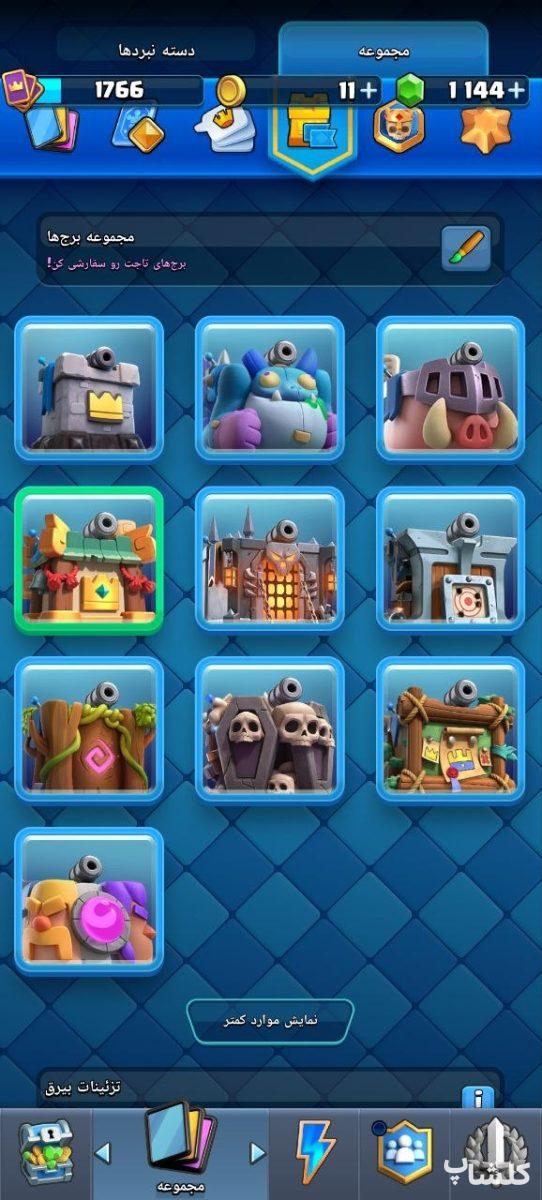Screen dimensions: 542x1200
Task: Select the green-highlighted festive tower skin
Action: [x=89, y=560]
